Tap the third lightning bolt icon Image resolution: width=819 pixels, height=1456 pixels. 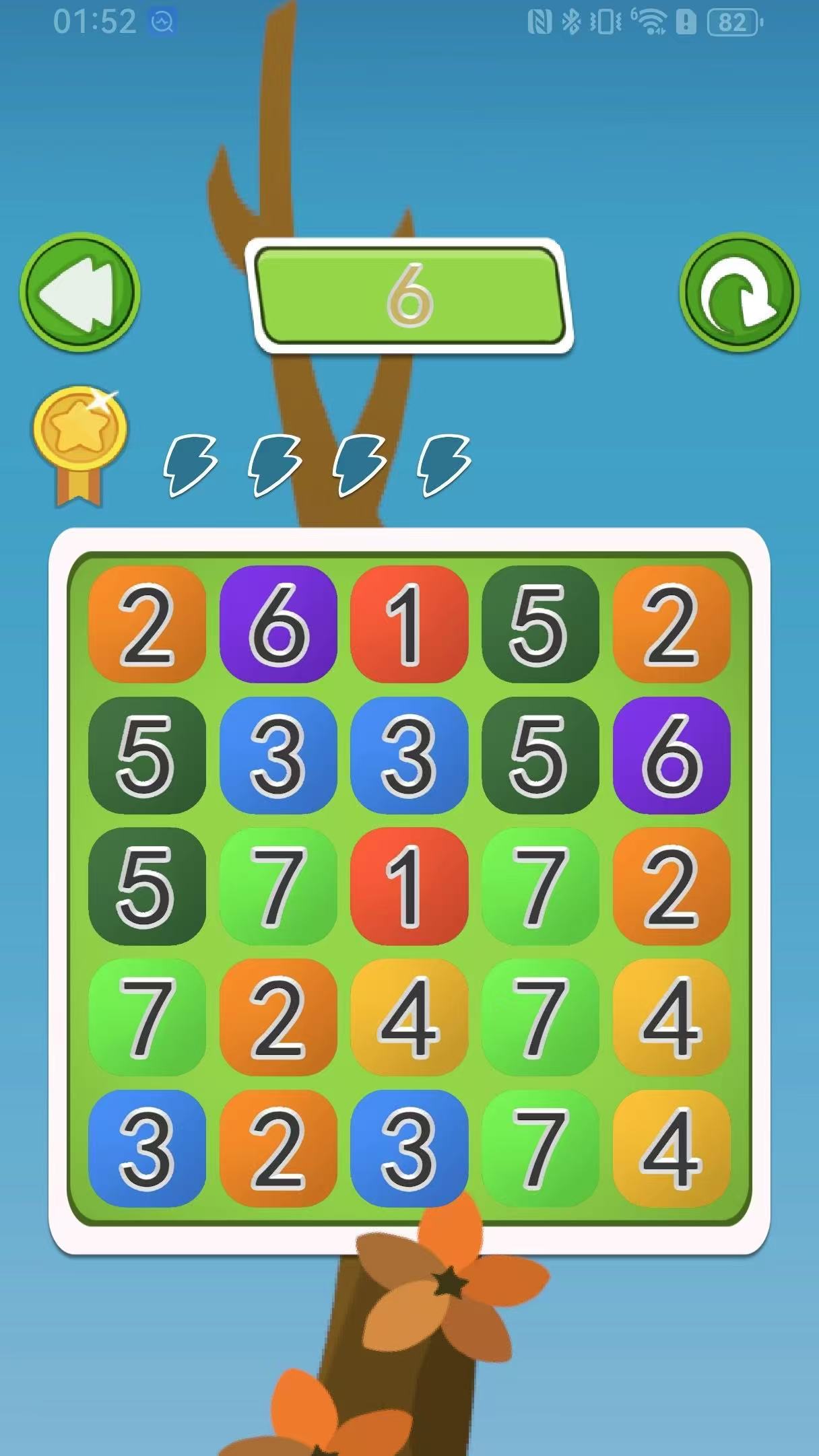362,465
